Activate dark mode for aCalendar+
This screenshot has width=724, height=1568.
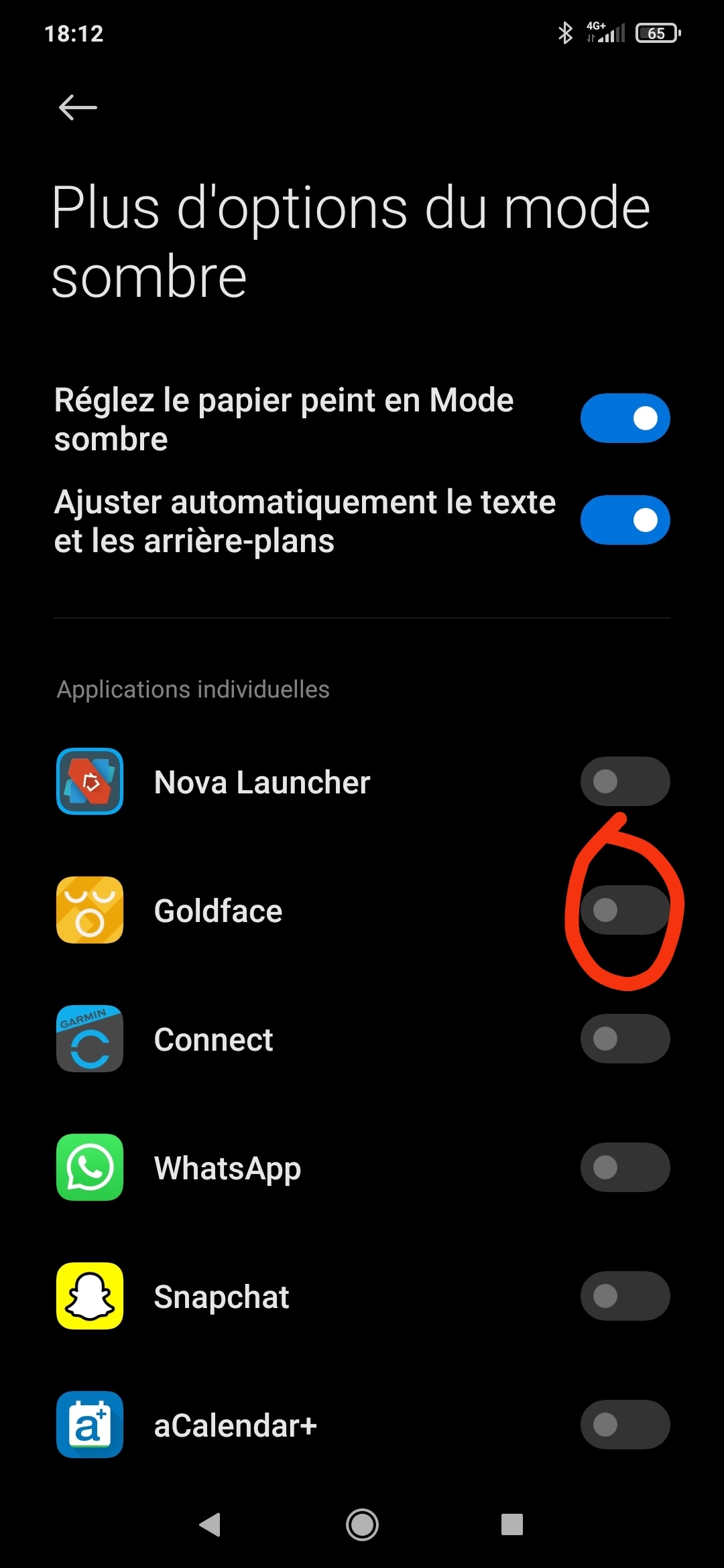[x=625, y=1425]
